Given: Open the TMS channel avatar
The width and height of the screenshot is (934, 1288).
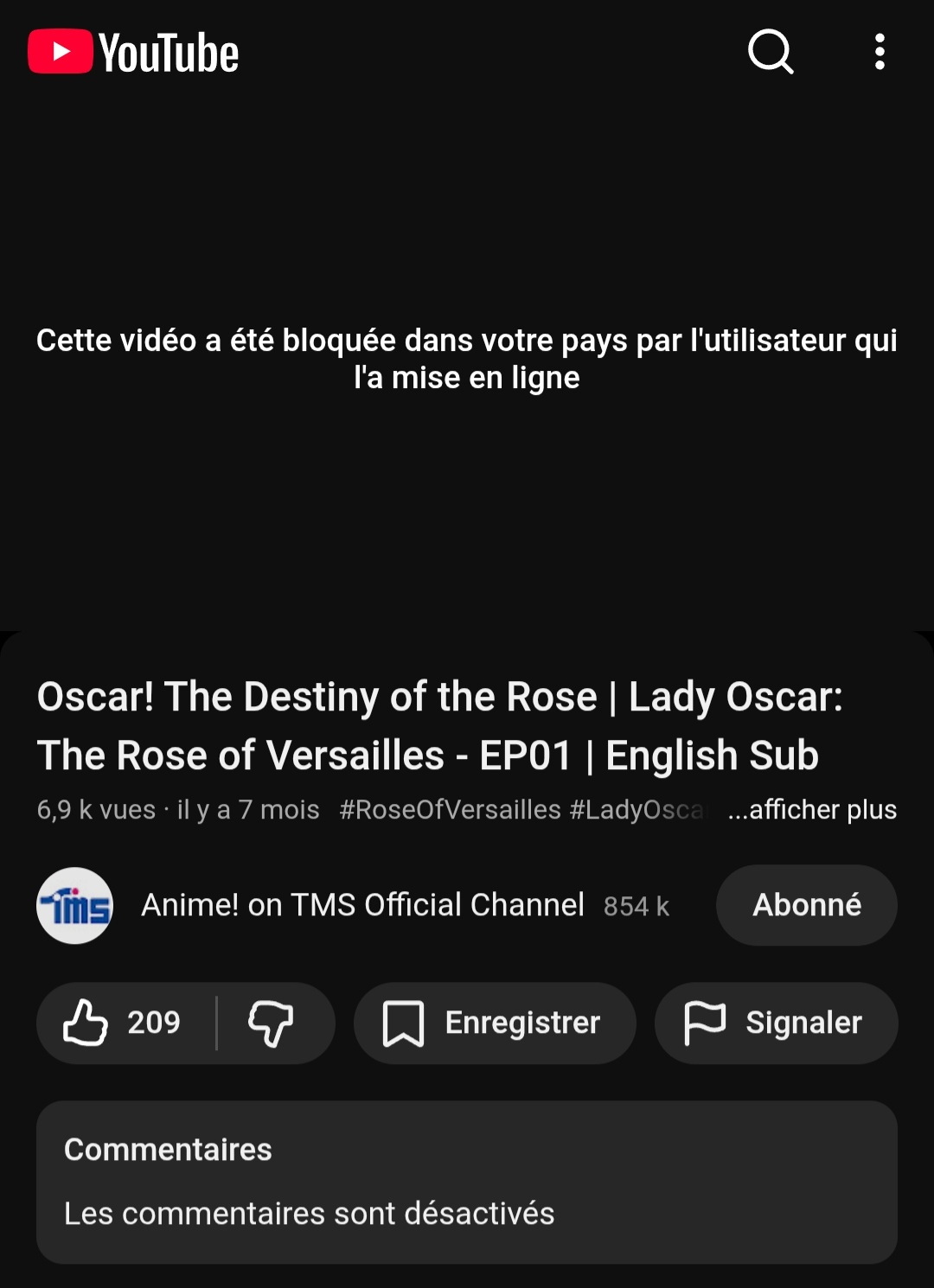Looking at the screenshot, I should pos(75,905).
